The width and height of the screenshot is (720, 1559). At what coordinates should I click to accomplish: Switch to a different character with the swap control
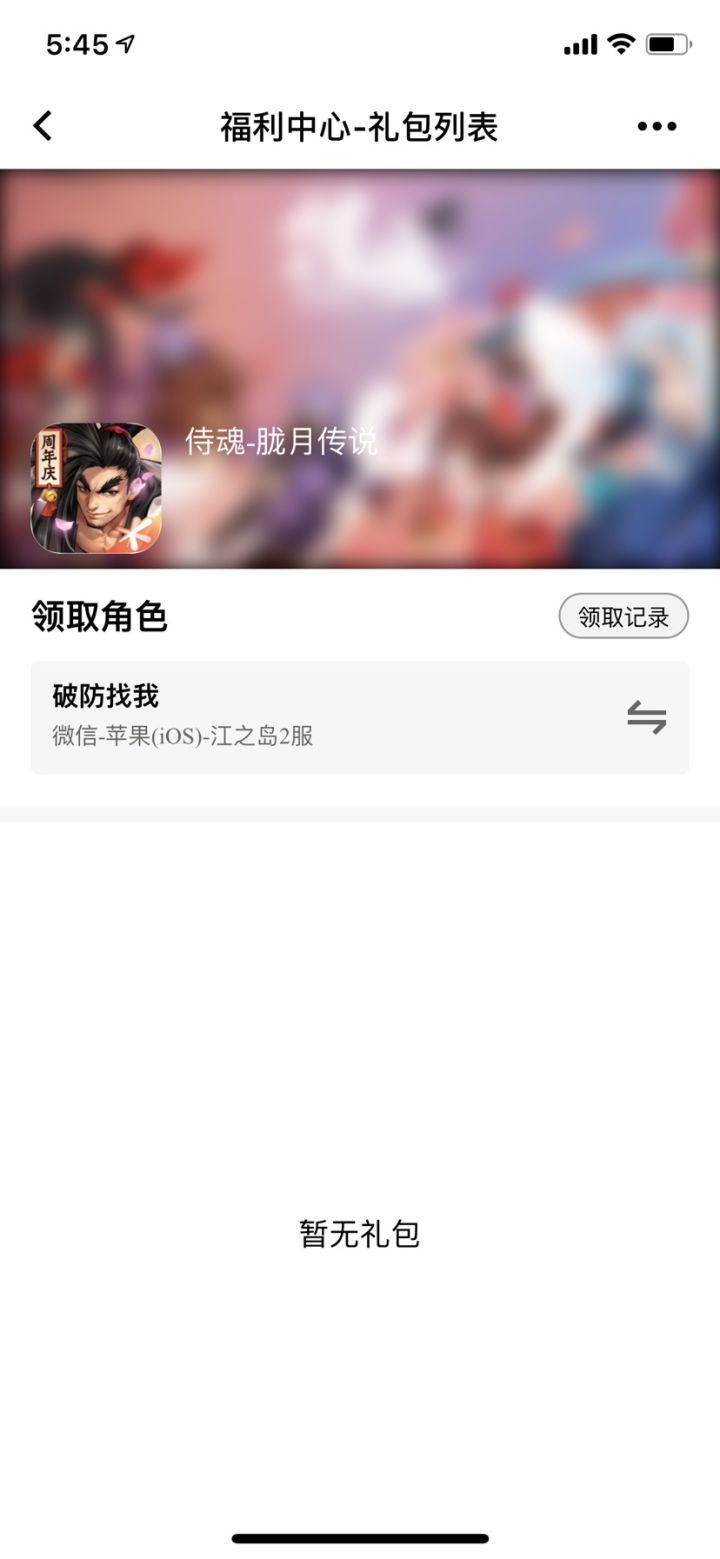pyautogui.click(x=648, y=718)
